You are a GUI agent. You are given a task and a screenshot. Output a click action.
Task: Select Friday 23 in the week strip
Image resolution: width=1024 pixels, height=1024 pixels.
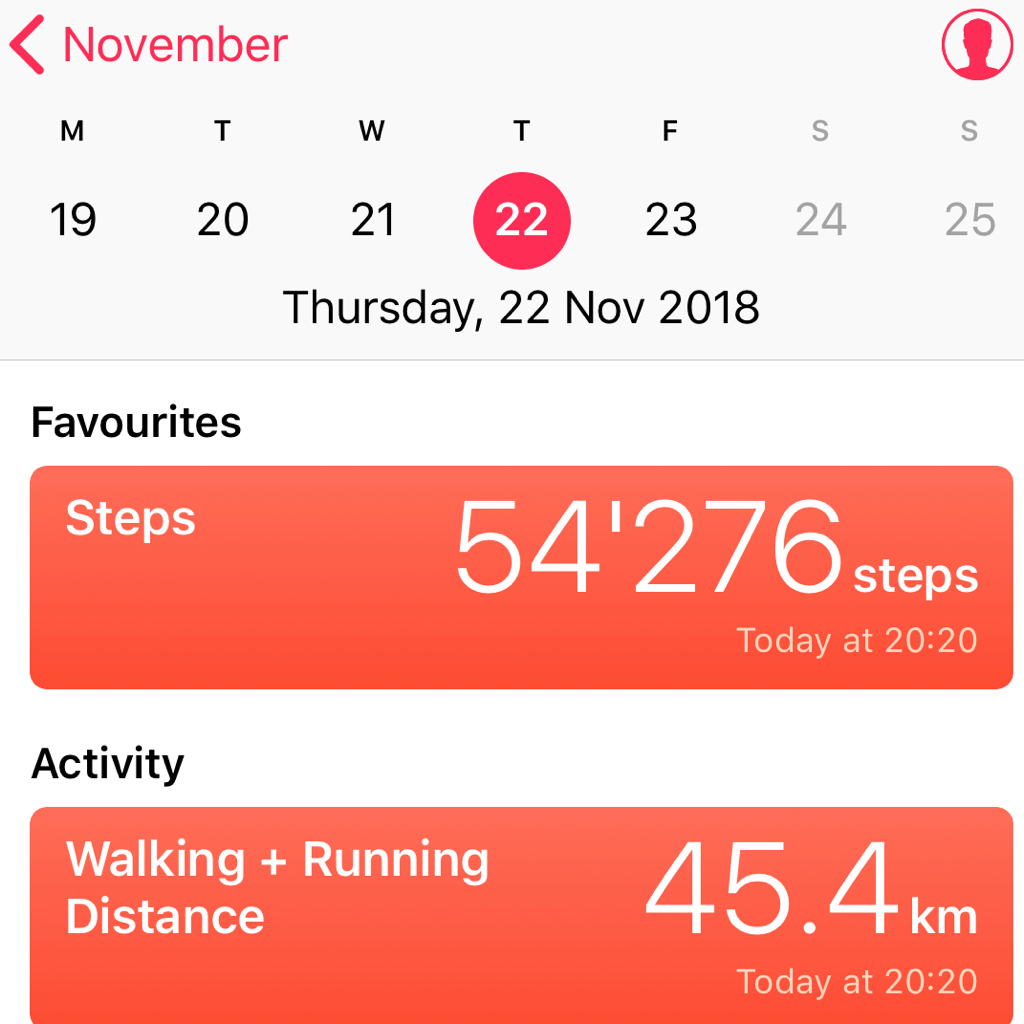pyautogui.click(x=671, y=219)
